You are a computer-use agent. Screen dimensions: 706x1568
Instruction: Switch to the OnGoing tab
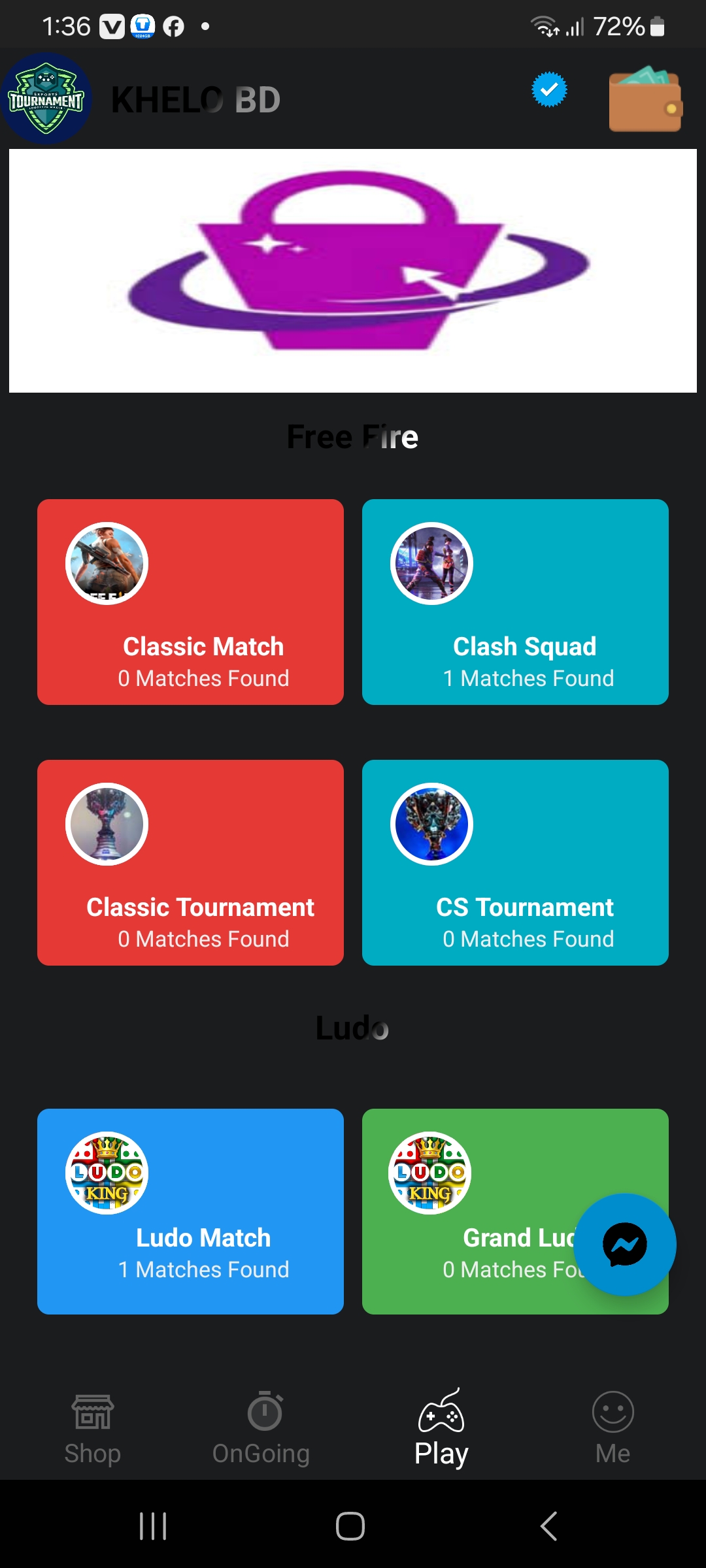[261, 1429]
